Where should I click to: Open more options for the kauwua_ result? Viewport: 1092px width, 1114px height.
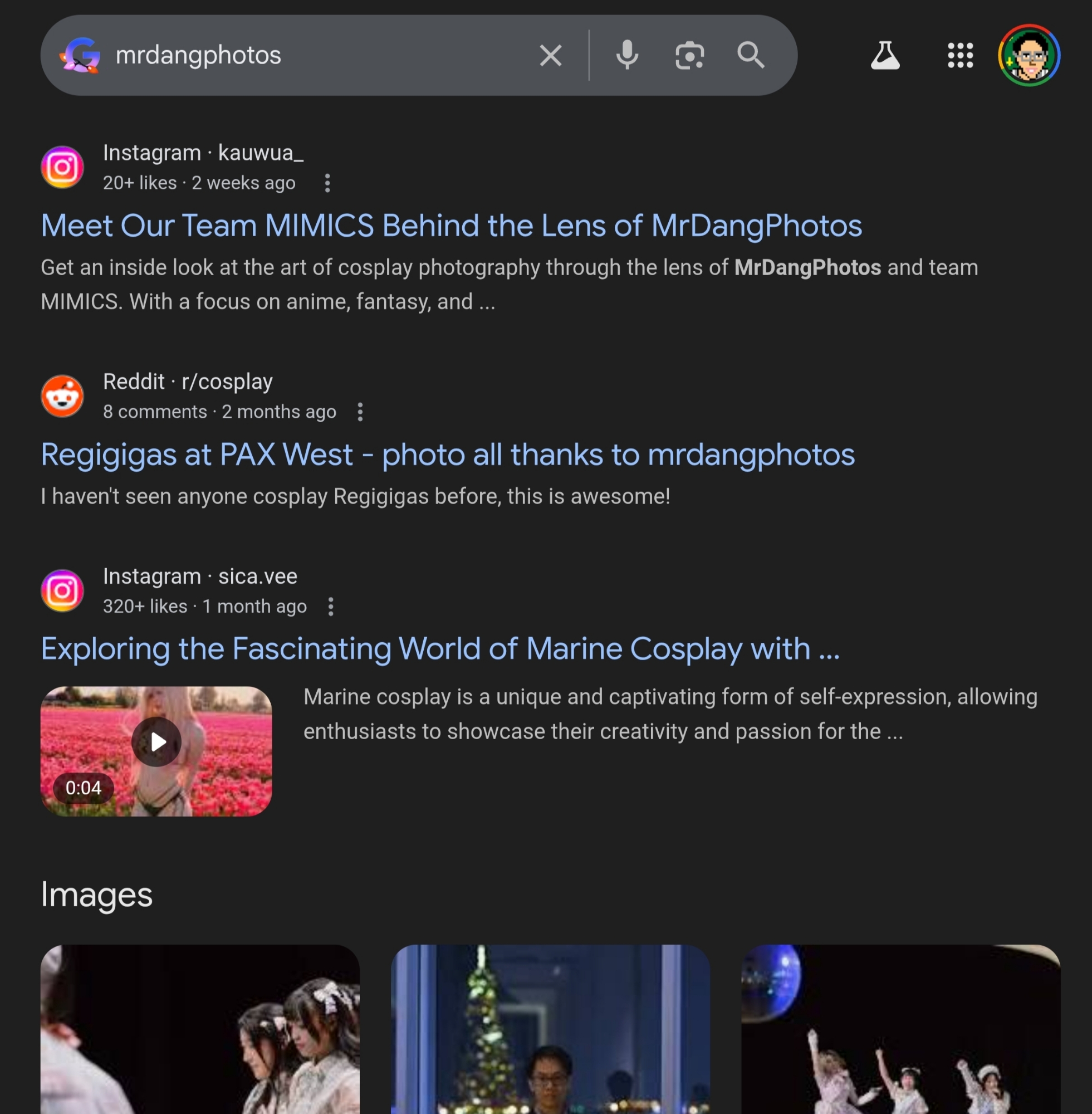coord(327,184)
